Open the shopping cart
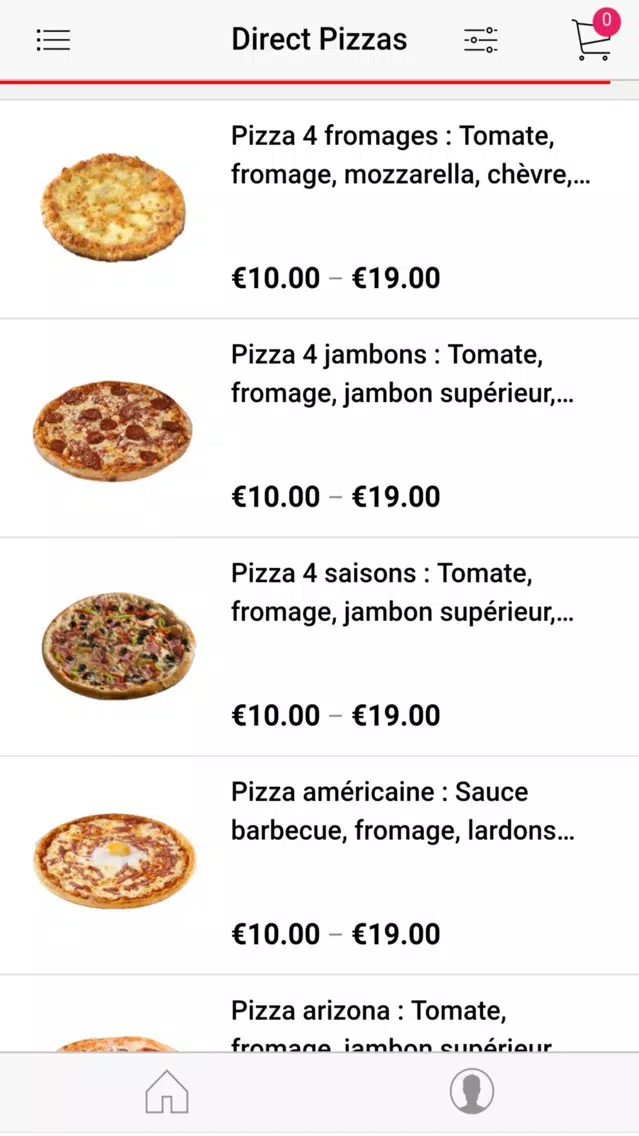The image size is (639, 1136). (596, 36)
